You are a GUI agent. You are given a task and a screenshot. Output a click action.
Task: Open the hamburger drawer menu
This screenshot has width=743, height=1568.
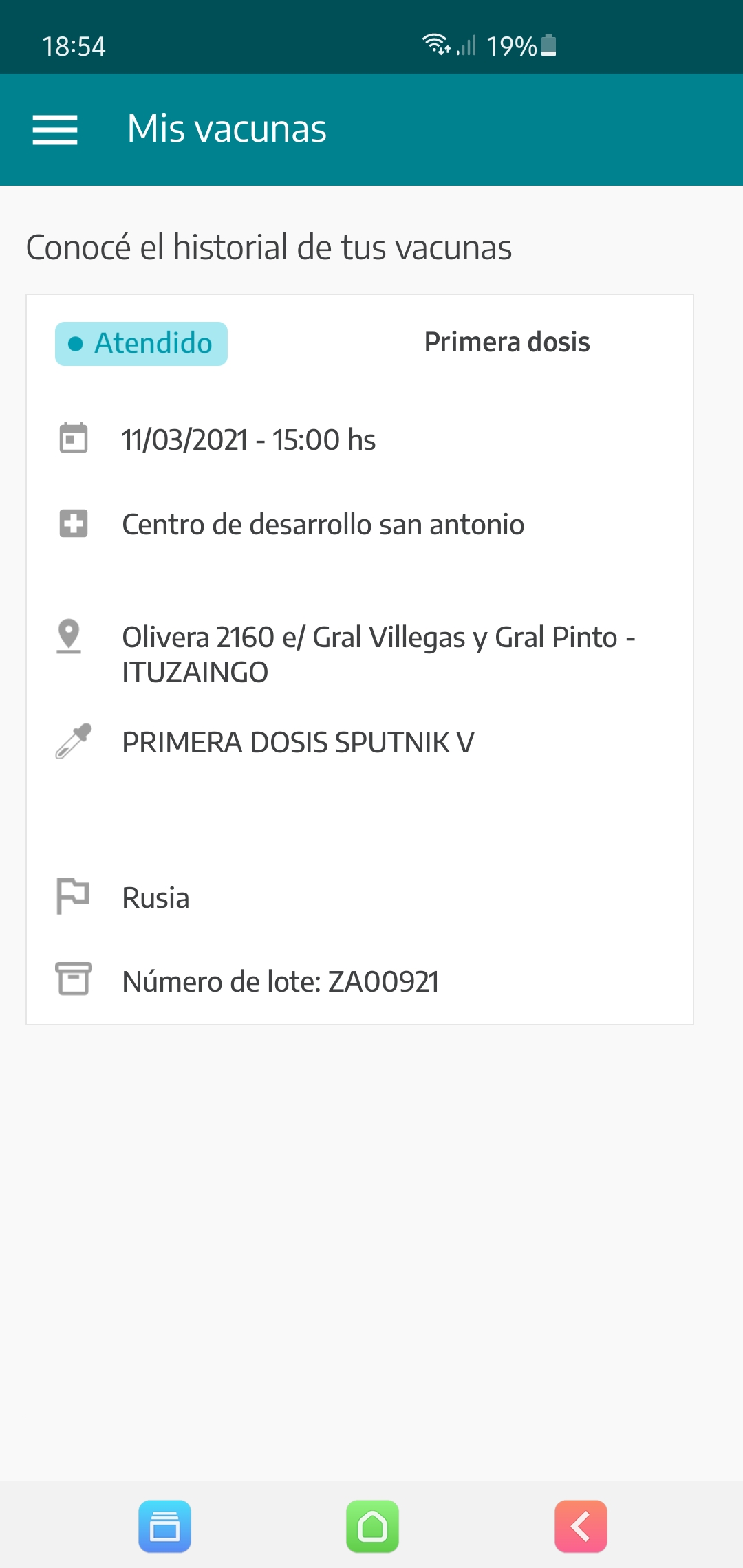[x=55, y=130]
